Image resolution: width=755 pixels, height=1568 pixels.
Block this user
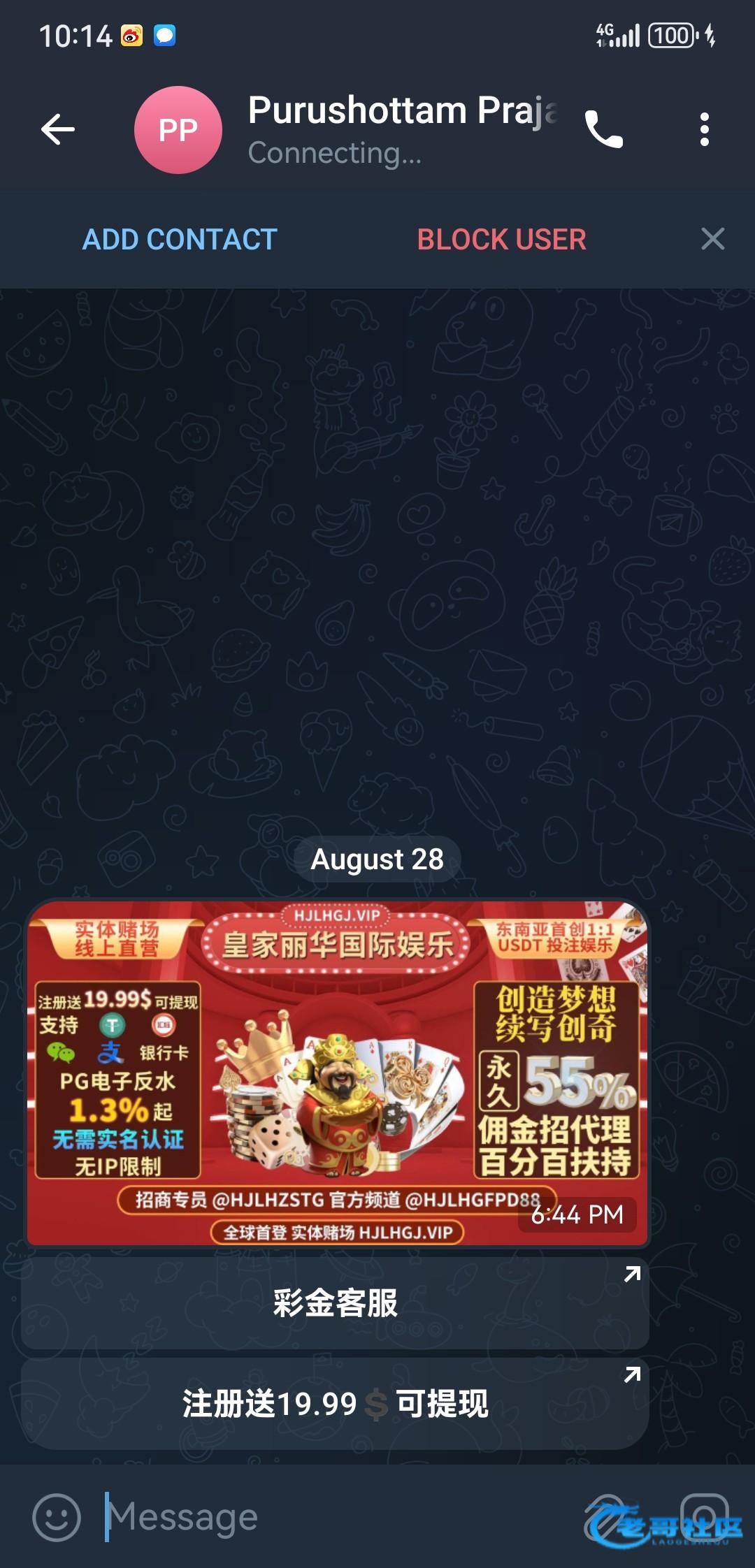(501, 240)
